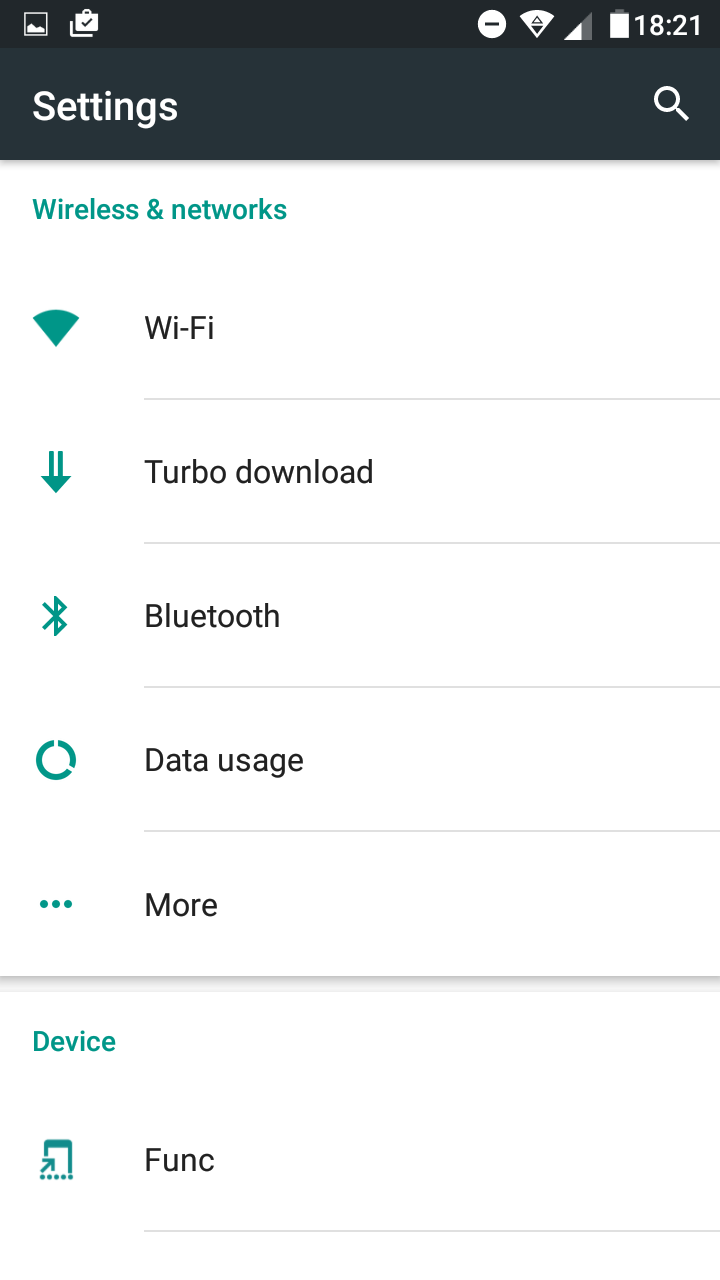Open More wireless options
720x1280 pixels.
coord(360,904)
